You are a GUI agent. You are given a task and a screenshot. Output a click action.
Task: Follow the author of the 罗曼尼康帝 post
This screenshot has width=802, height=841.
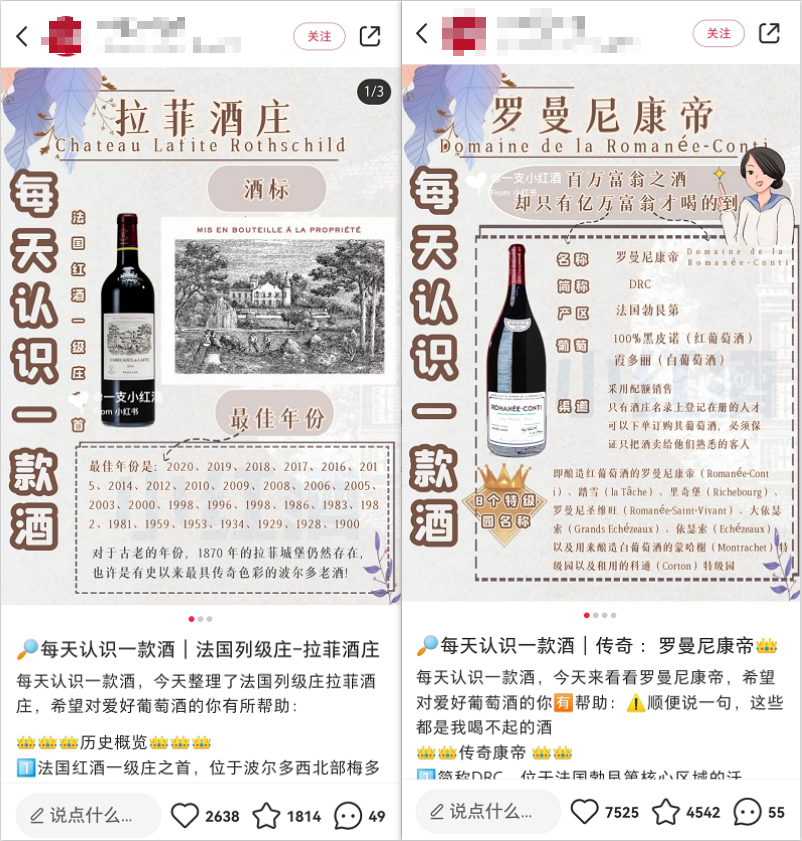[x=719, y=34]
